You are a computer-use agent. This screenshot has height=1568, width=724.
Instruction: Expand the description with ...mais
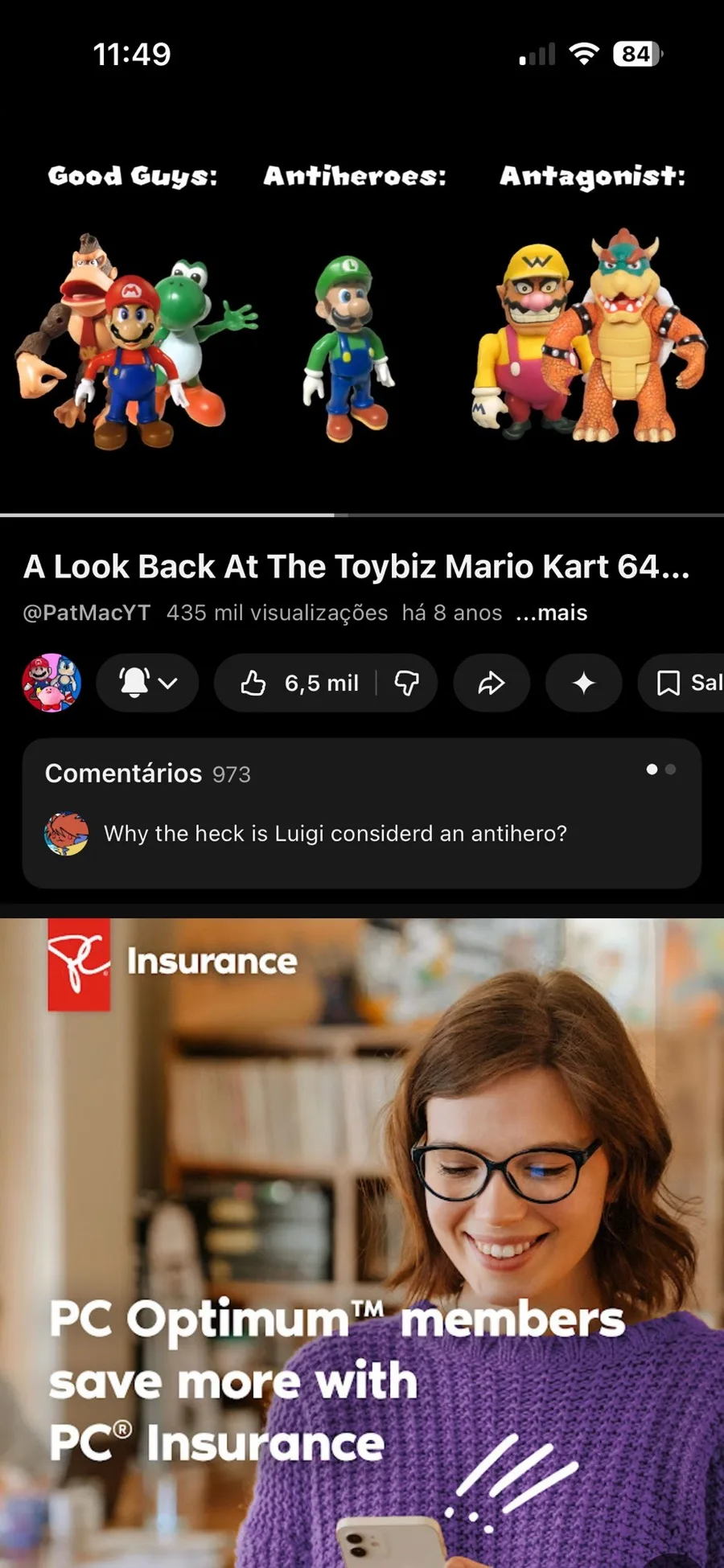[x=552, y=613]
